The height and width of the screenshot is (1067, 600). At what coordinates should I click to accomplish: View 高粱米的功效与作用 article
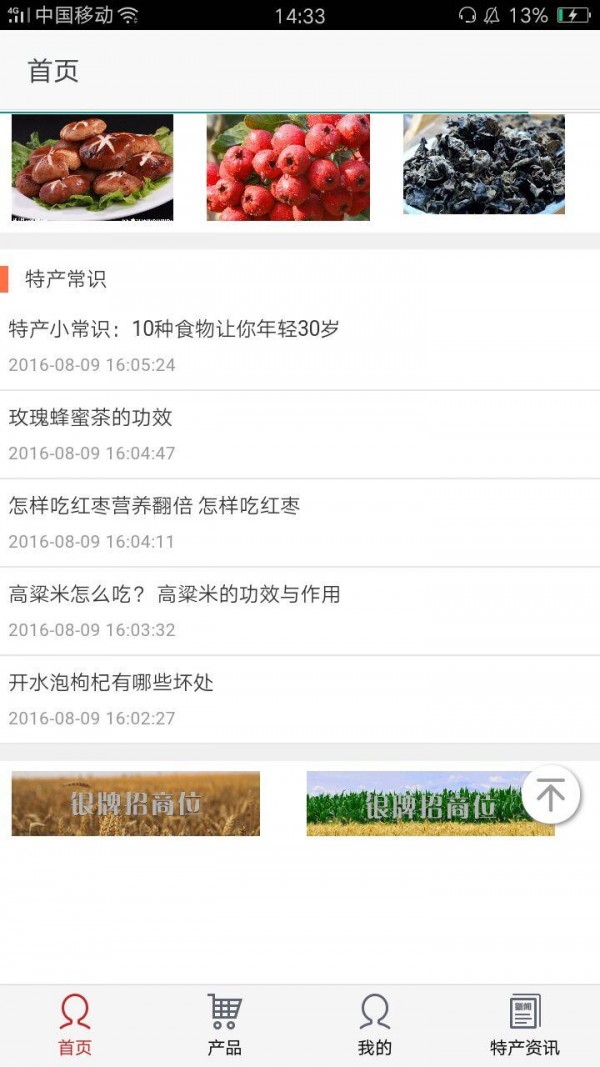[x=174, y=594]
